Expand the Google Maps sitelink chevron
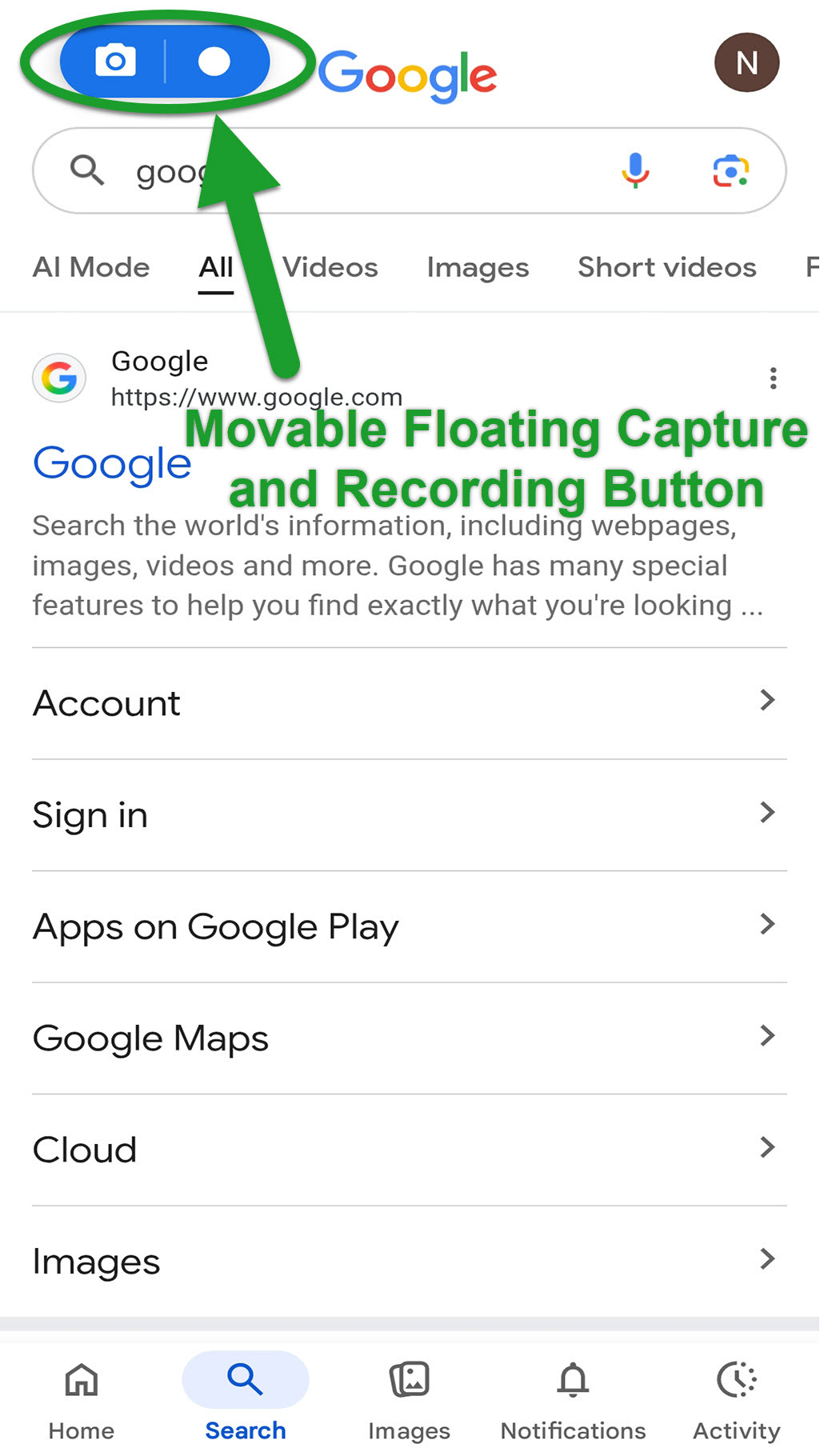This screenshot has height=1456, width=840. pos(767,1036)
